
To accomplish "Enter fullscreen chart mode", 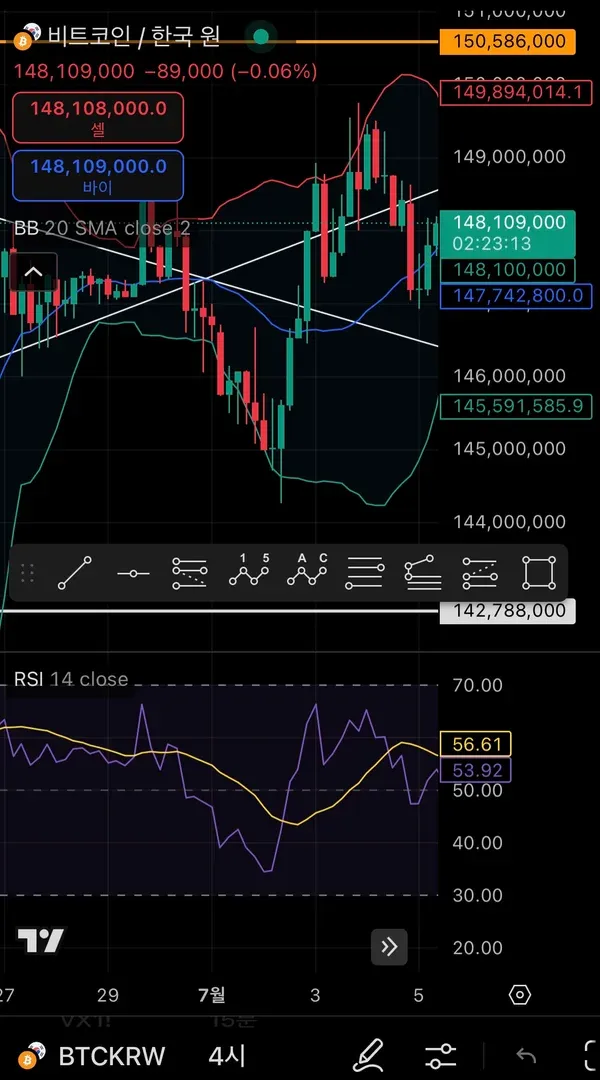I will [x=590, y=1056].
